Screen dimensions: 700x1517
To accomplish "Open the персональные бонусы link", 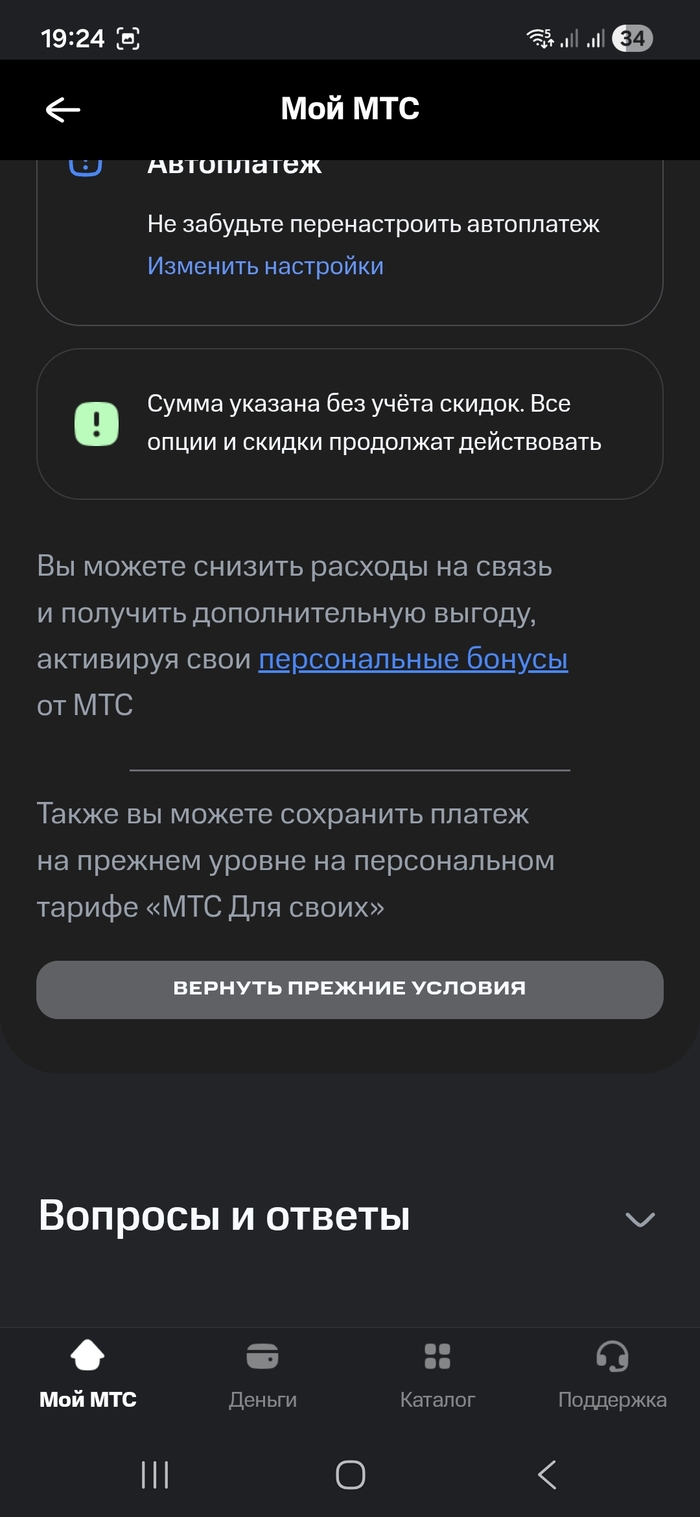I will tap(413, 660).
